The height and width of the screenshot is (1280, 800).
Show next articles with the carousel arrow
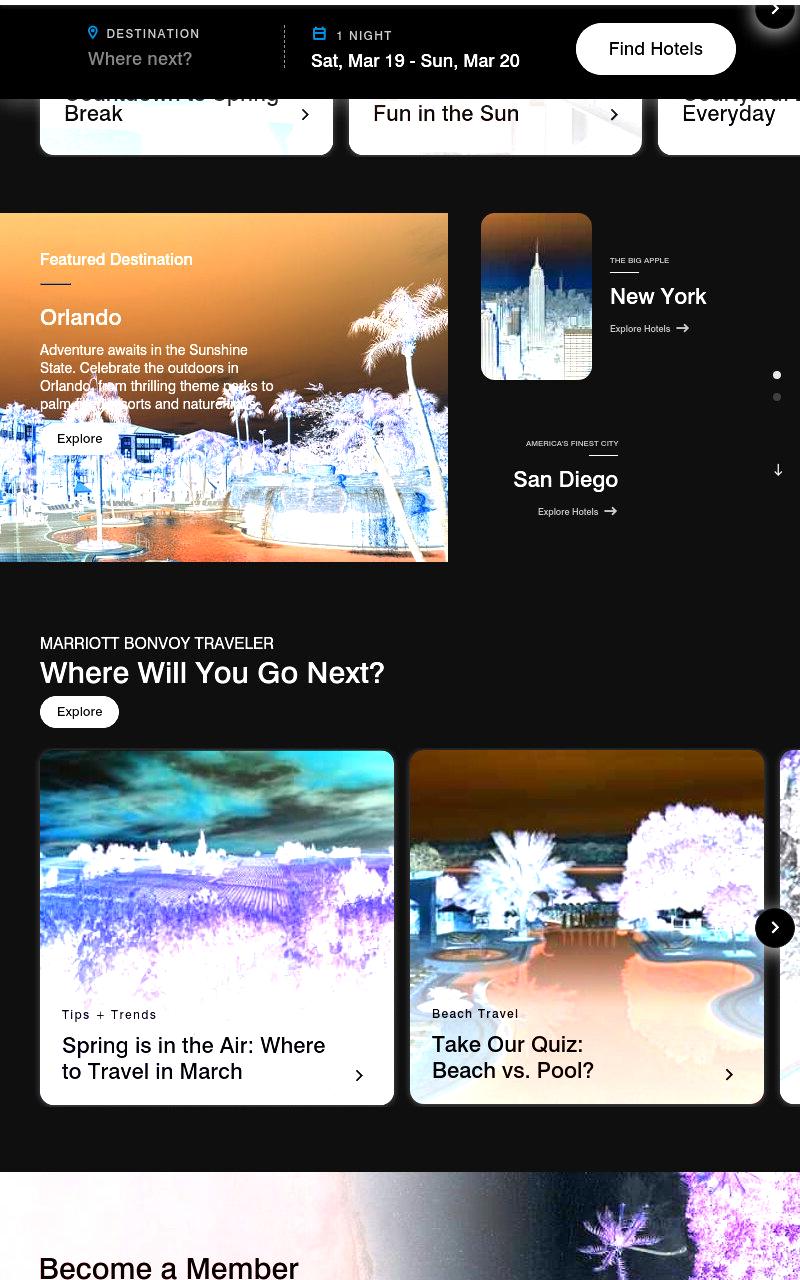pyautogui.click(x=775, y=928)
